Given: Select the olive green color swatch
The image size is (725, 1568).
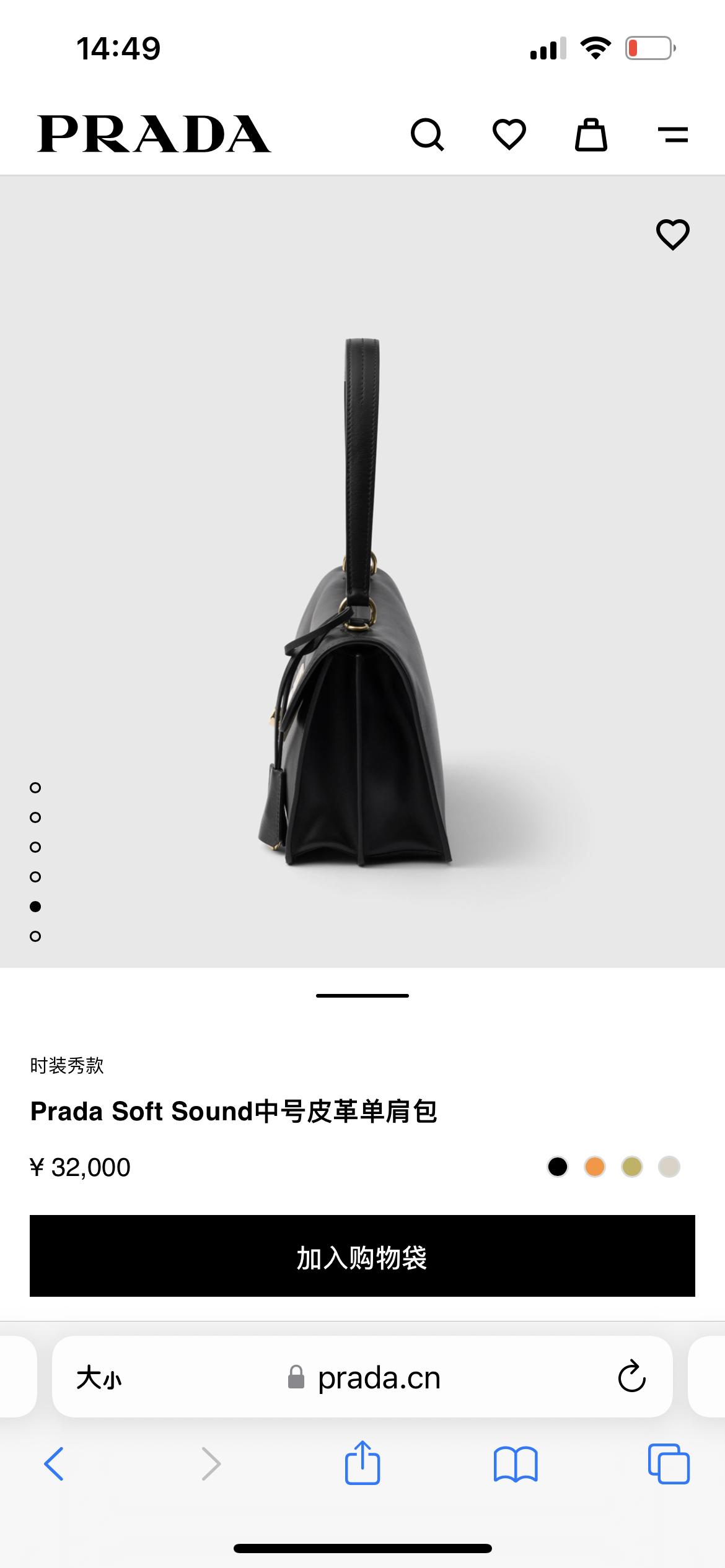Looking at the screenshot, I should tap(632, 1167).
